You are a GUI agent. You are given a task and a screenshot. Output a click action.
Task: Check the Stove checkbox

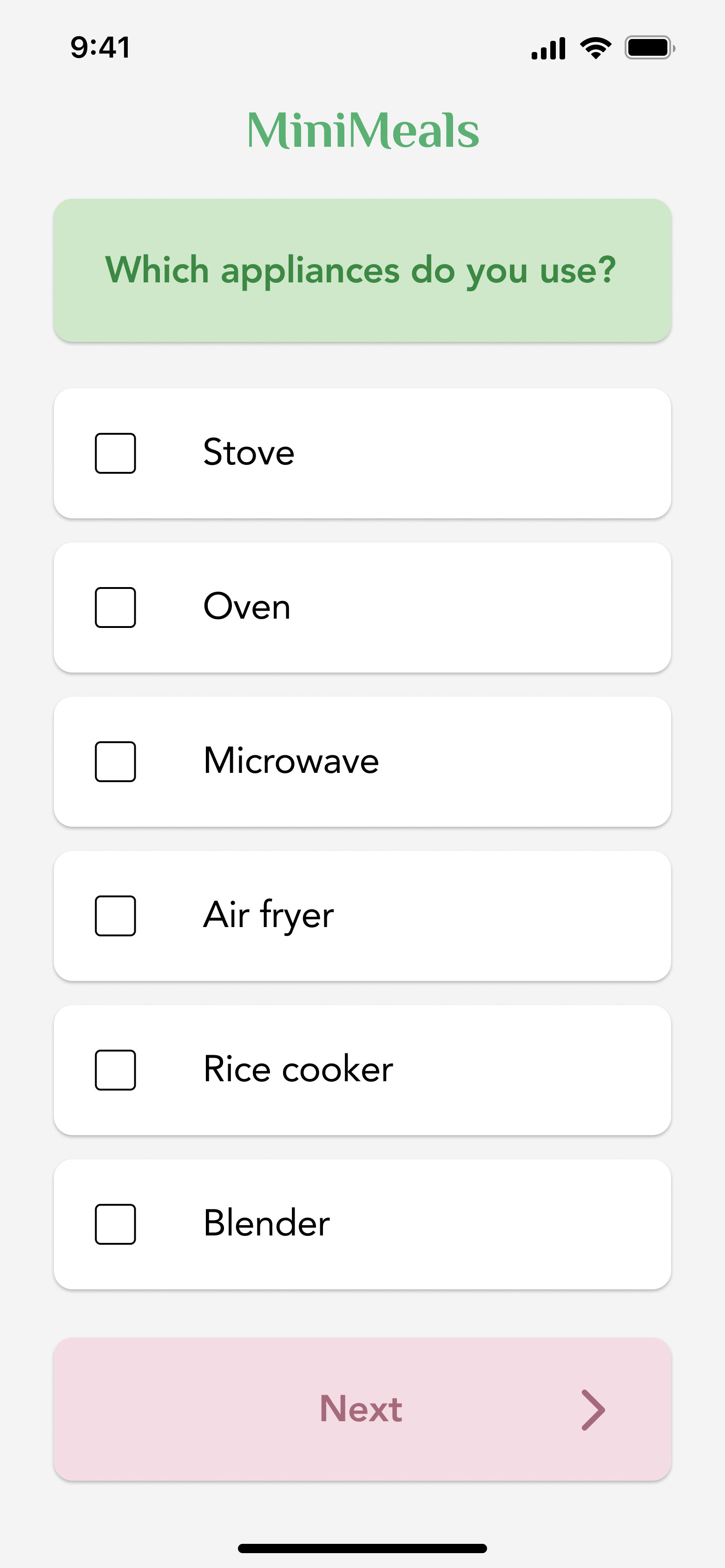pyautogui.click(x=115, y=453)
